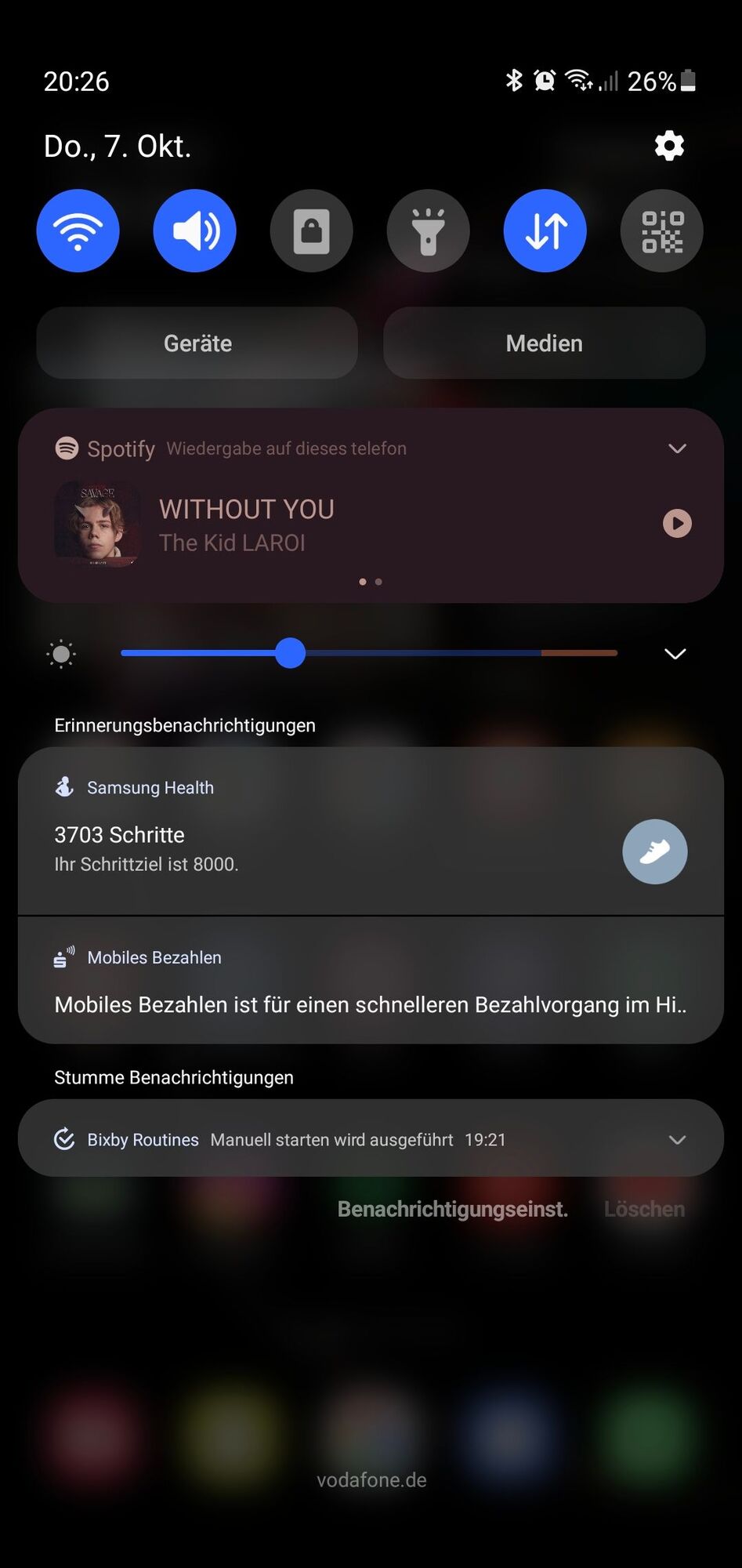
Task: Open Benachrichtigungseinst. settings
Action: point(452,1209)
